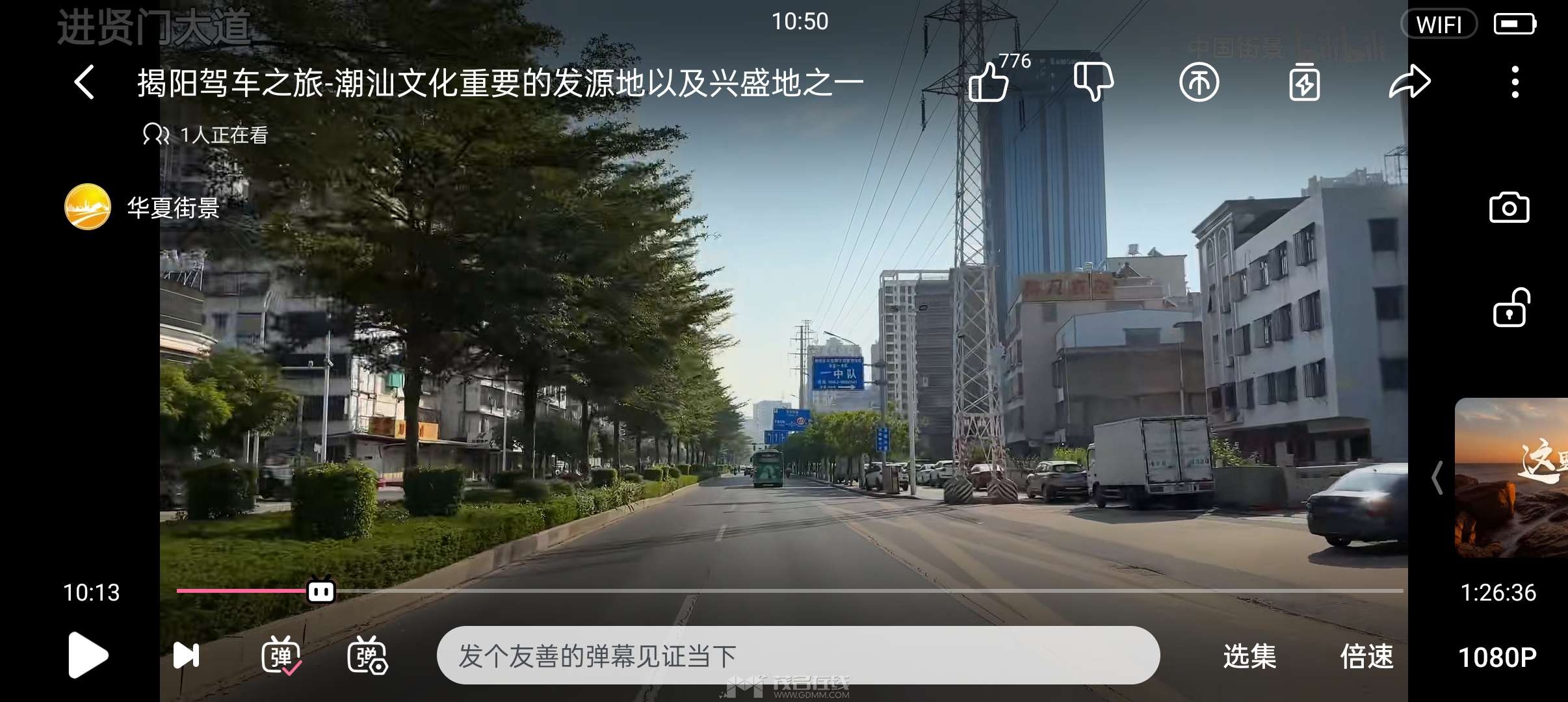This screenshot has height=702, width=1568.
Task: Toggle danmaku comments on or off
Action: [x=281, y=655]
